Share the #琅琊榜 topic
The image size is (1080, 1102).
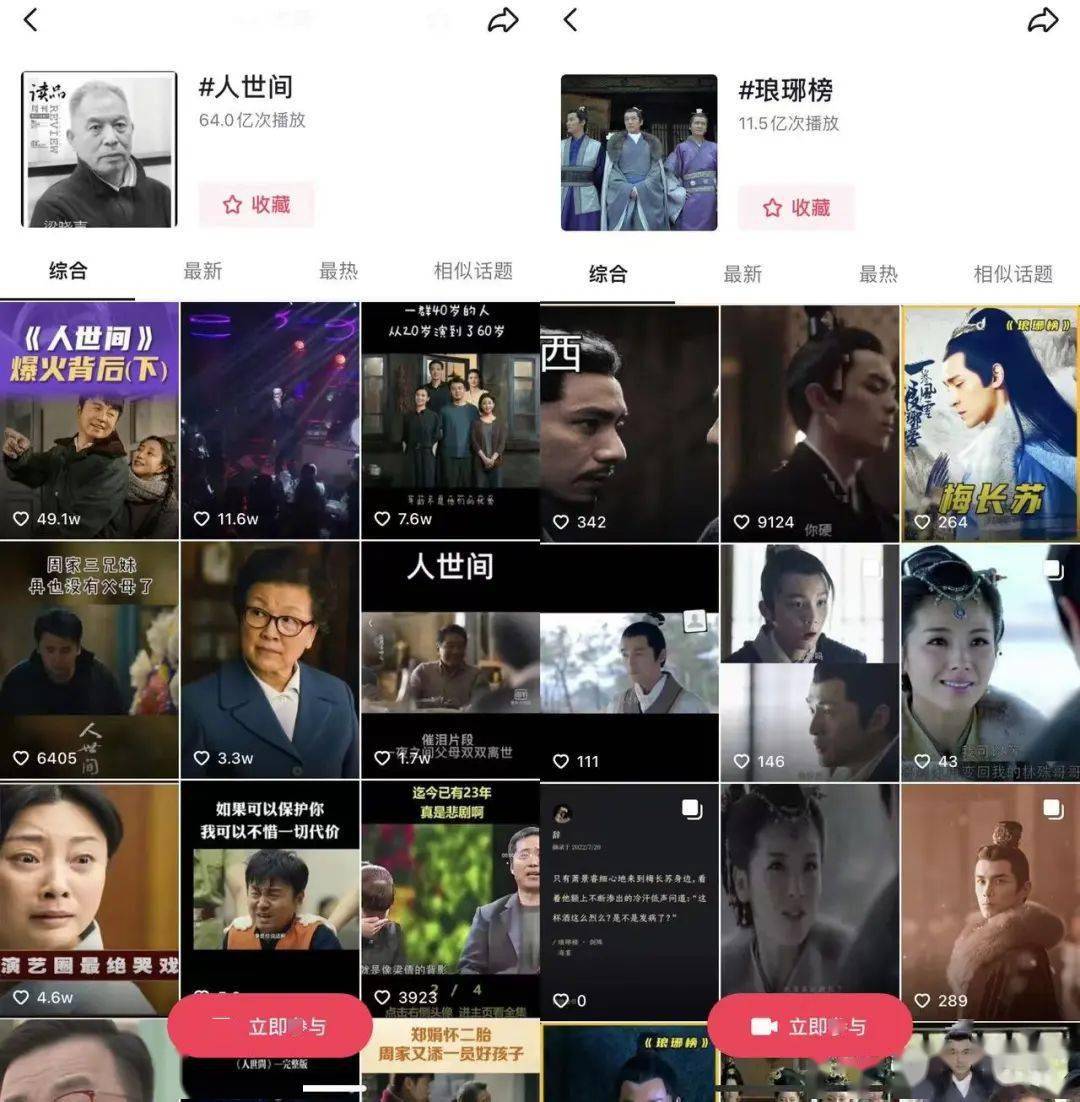point(1043,20)
